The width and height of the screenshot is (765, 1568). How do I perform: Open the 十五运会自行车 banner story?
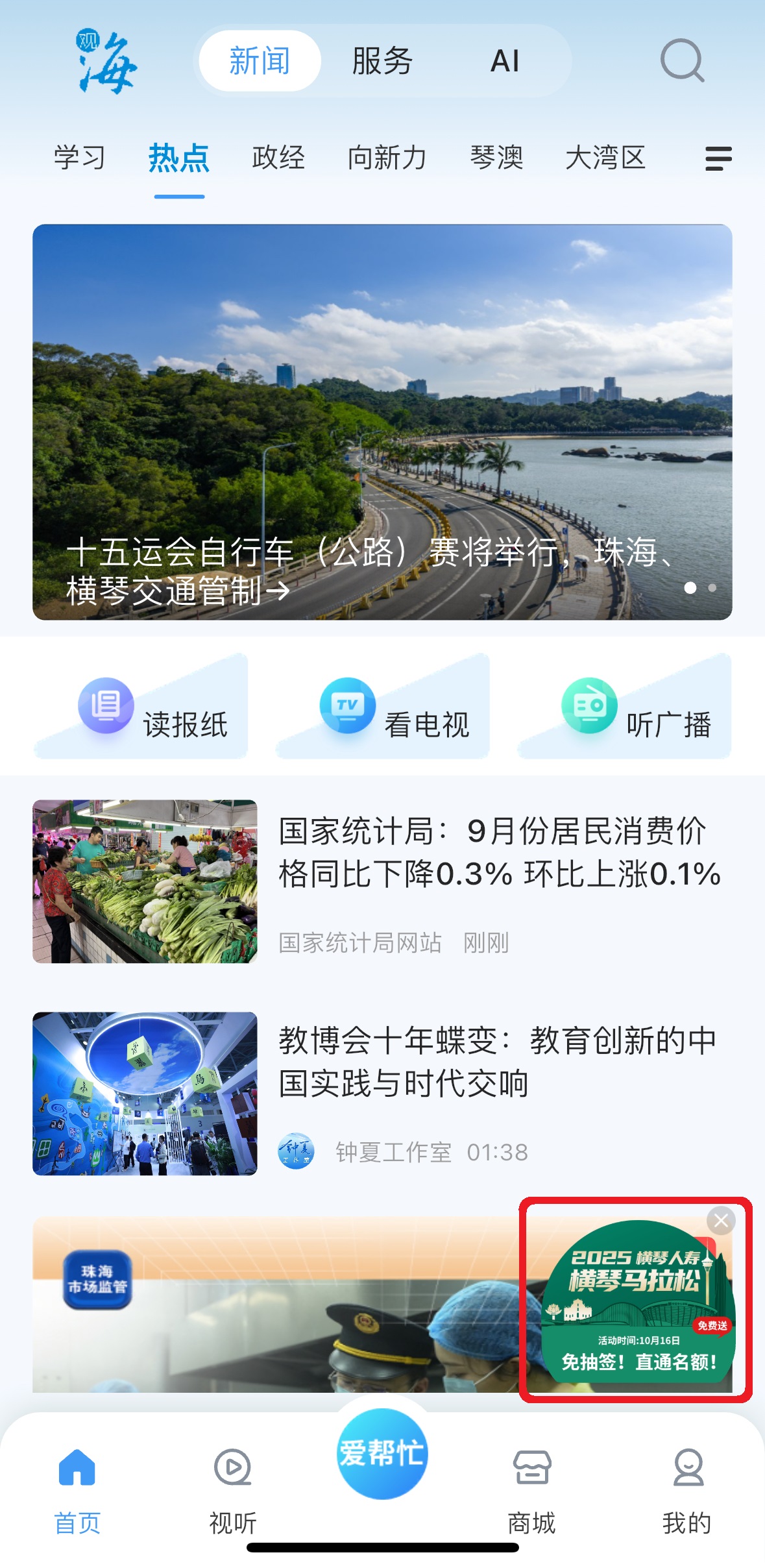[x=382, y=422]
